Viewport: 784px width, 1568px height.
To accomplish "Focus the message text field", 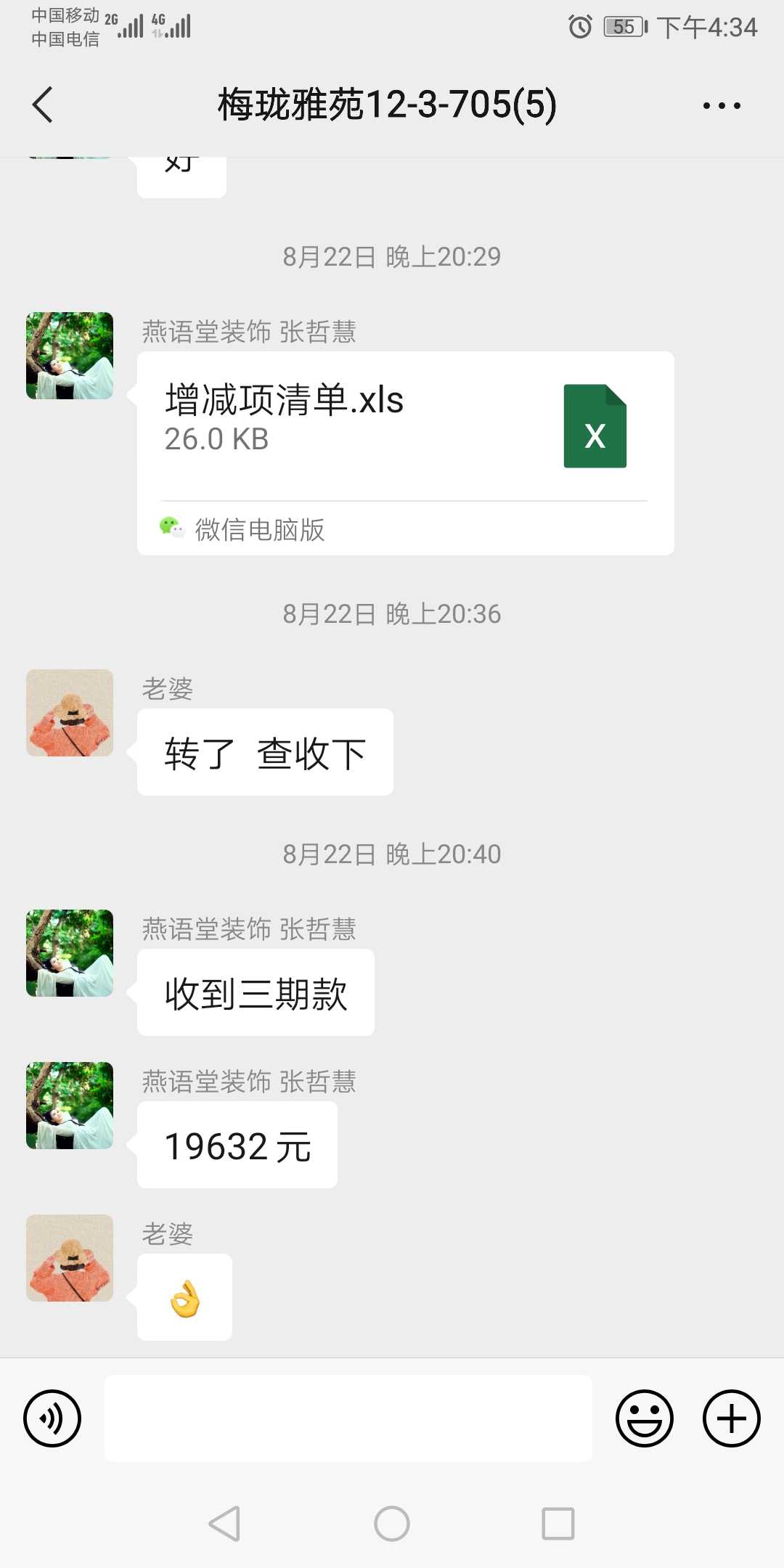I will point(348,1418).
